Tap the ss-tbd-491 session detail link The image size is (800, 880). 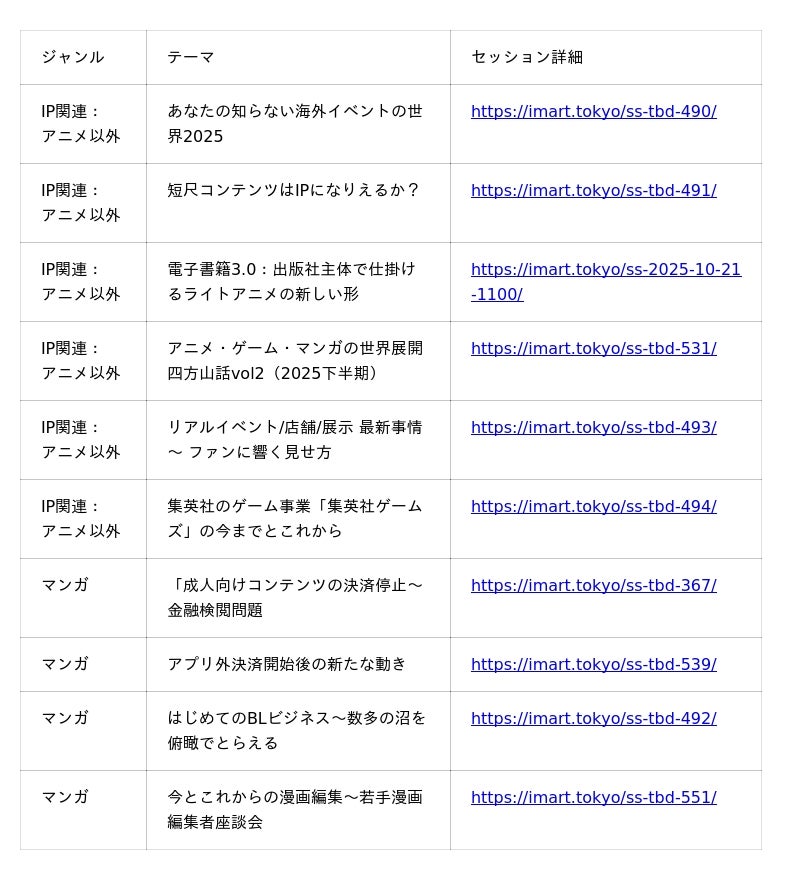pyautogui.click(x=593, y=191)
